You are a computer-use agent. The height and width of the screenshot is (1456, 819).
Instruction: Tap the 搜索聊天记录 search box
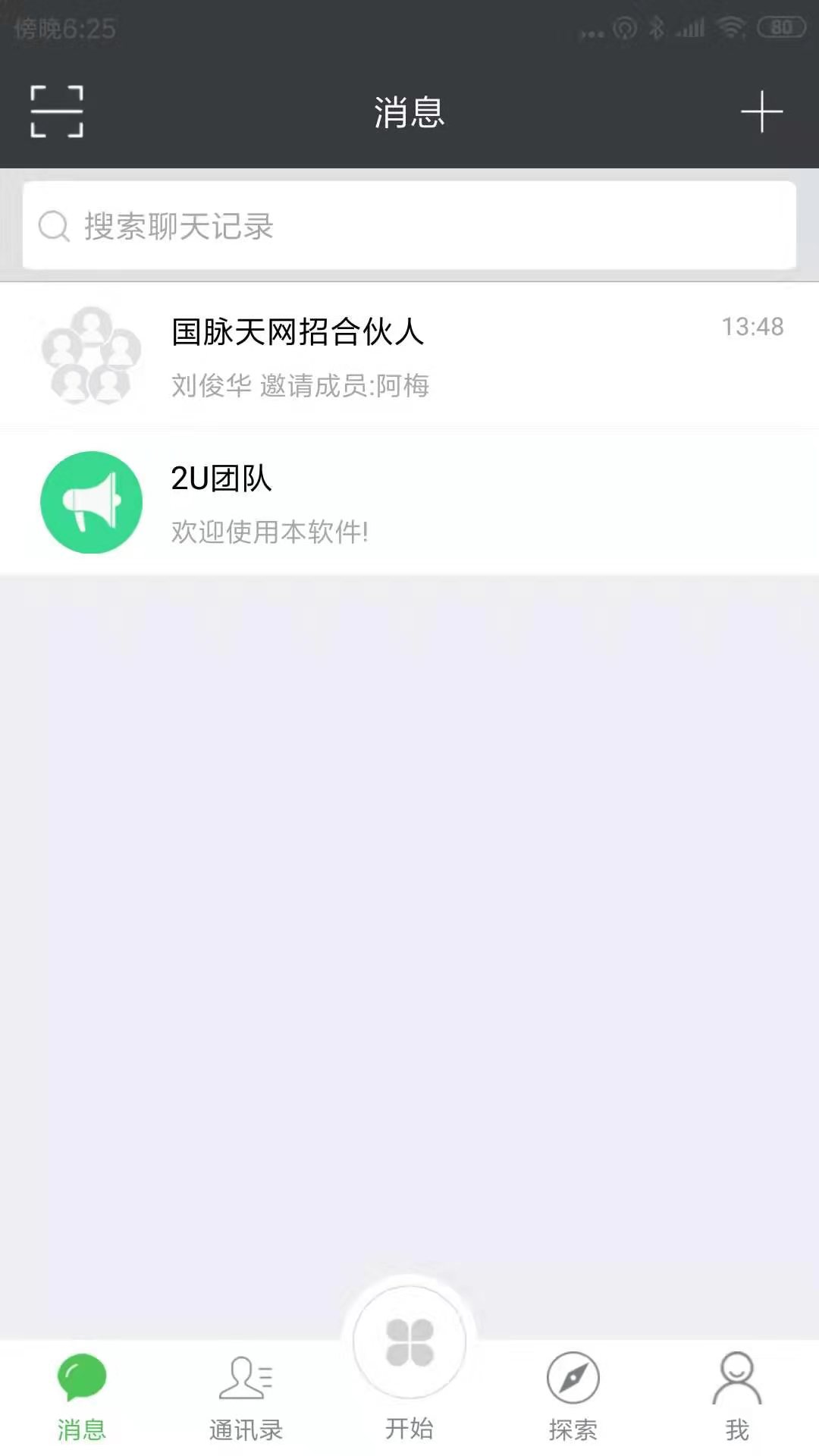coord(409,225)
